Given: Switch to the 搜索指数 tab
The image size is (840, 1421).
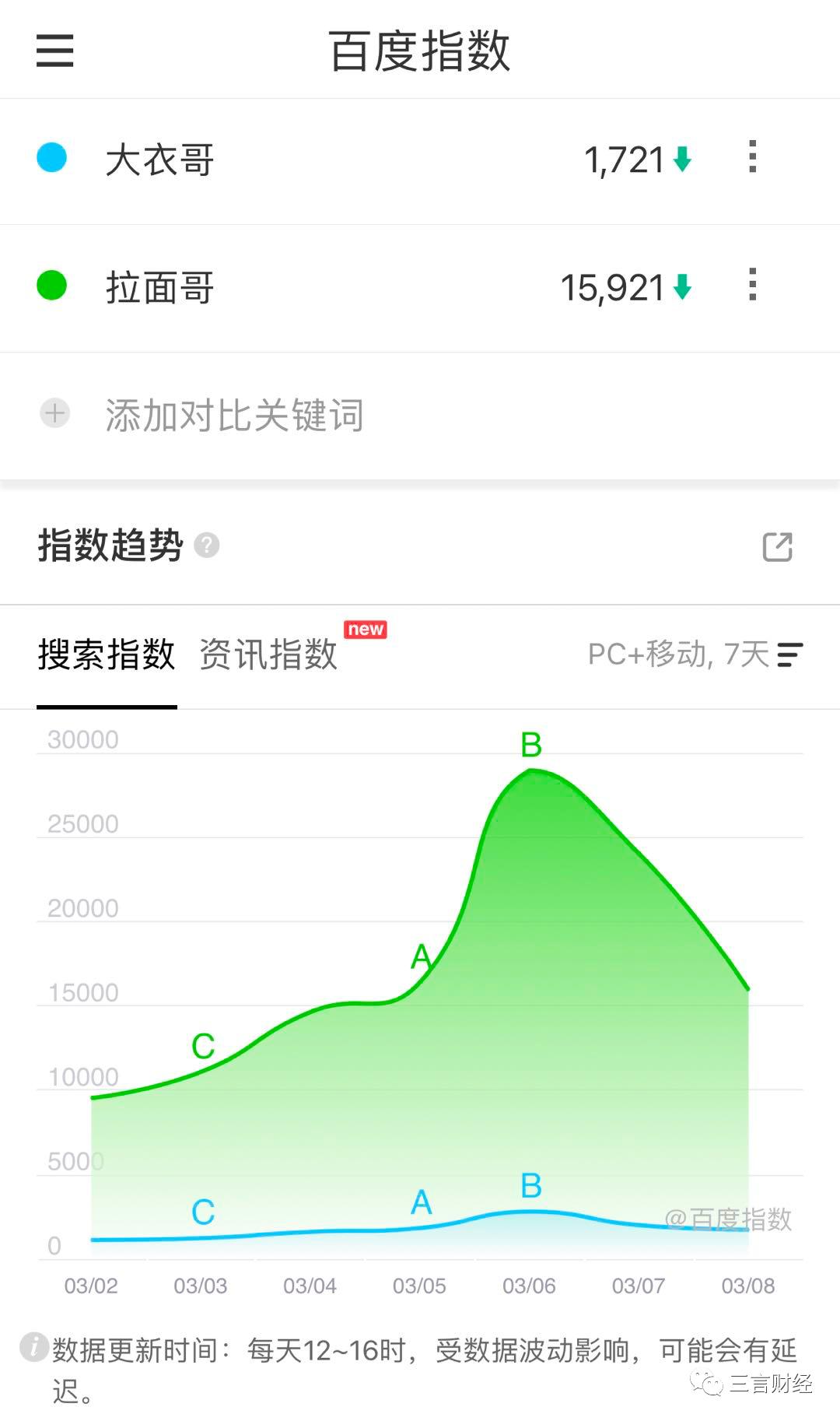Looking at the screenshot, I should click(107, 654).
